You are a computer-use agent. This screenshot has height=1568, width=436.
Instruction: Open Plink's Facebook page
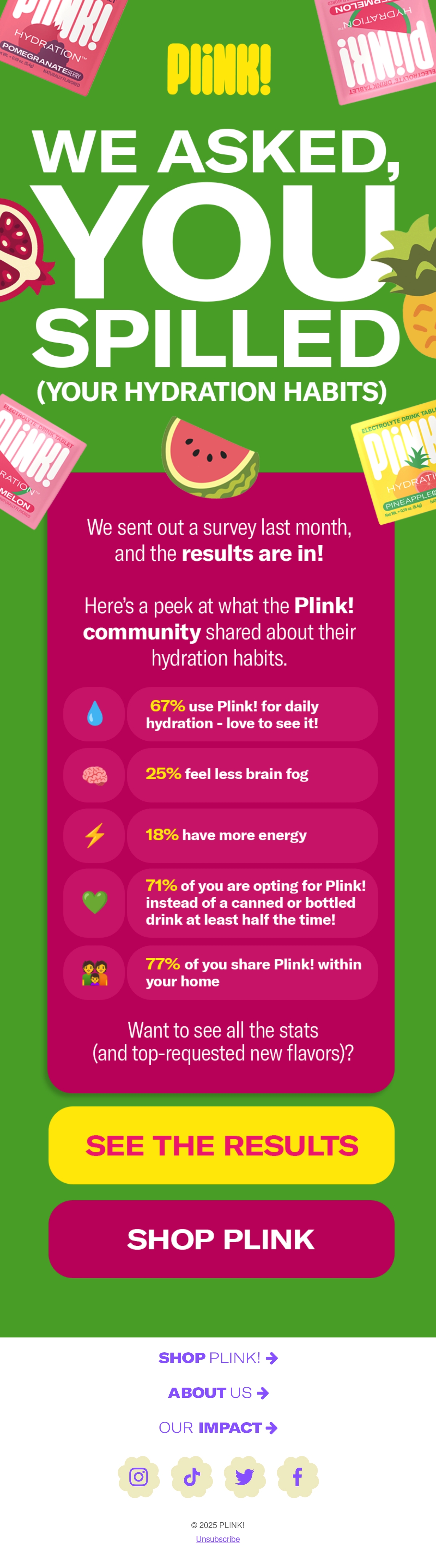pos(297,1477)
